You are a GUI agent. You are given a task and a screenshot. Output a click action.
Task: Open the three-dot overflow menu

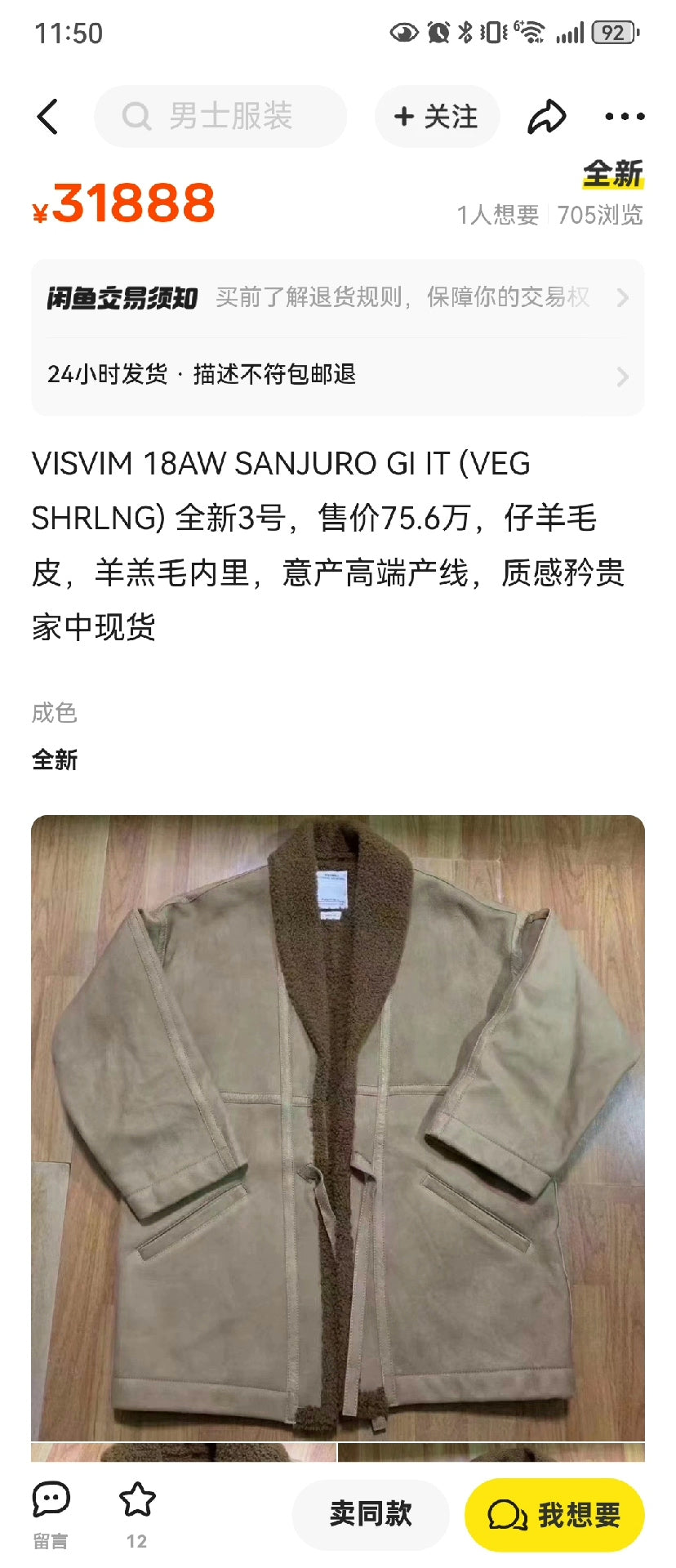[625, 117]
